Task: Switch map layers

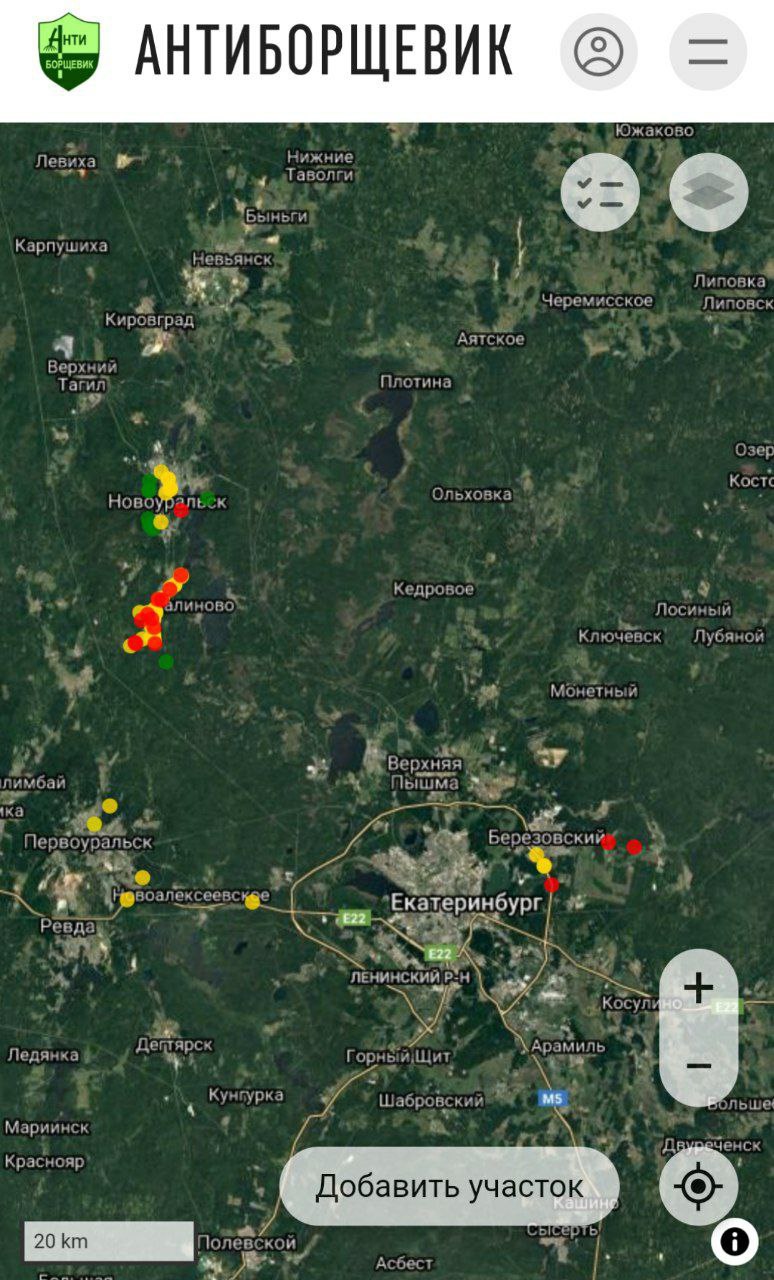Action: 708,193
